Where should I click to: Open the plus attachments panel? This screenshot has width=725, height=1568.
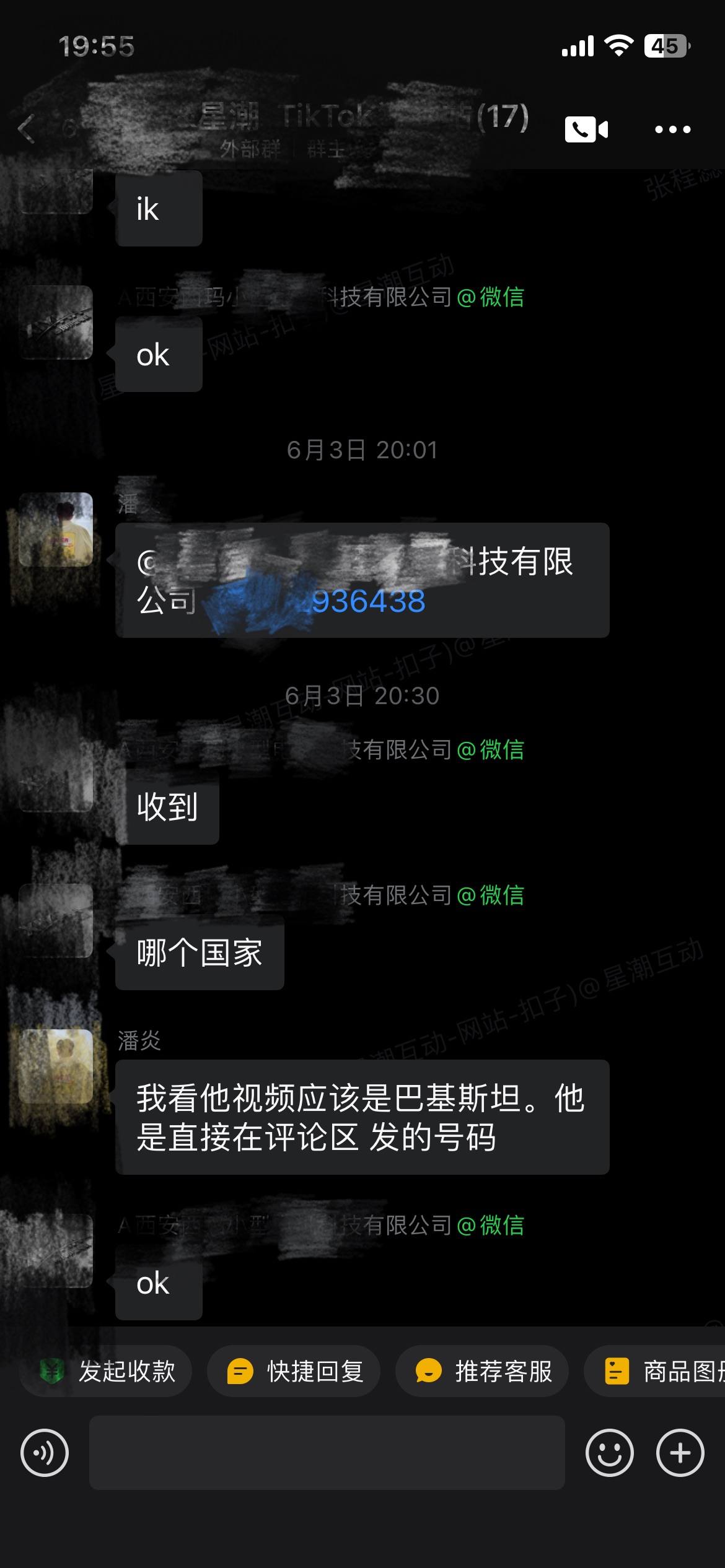[x=680, y=1452]
